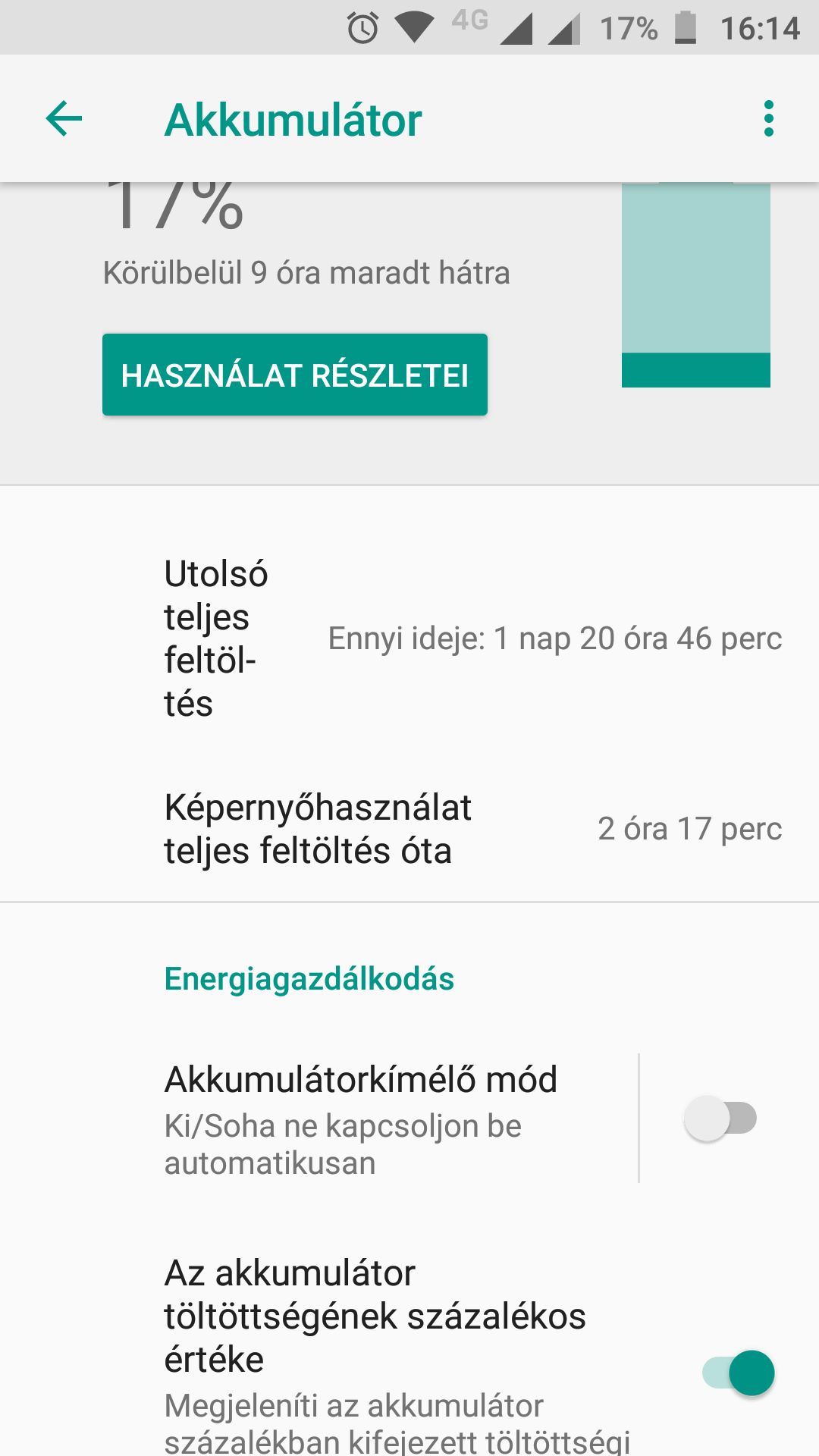The width and height of the screenshot is (819, 1456).
Task: Open the three-dot overflow menu
Action: point(769,119)
